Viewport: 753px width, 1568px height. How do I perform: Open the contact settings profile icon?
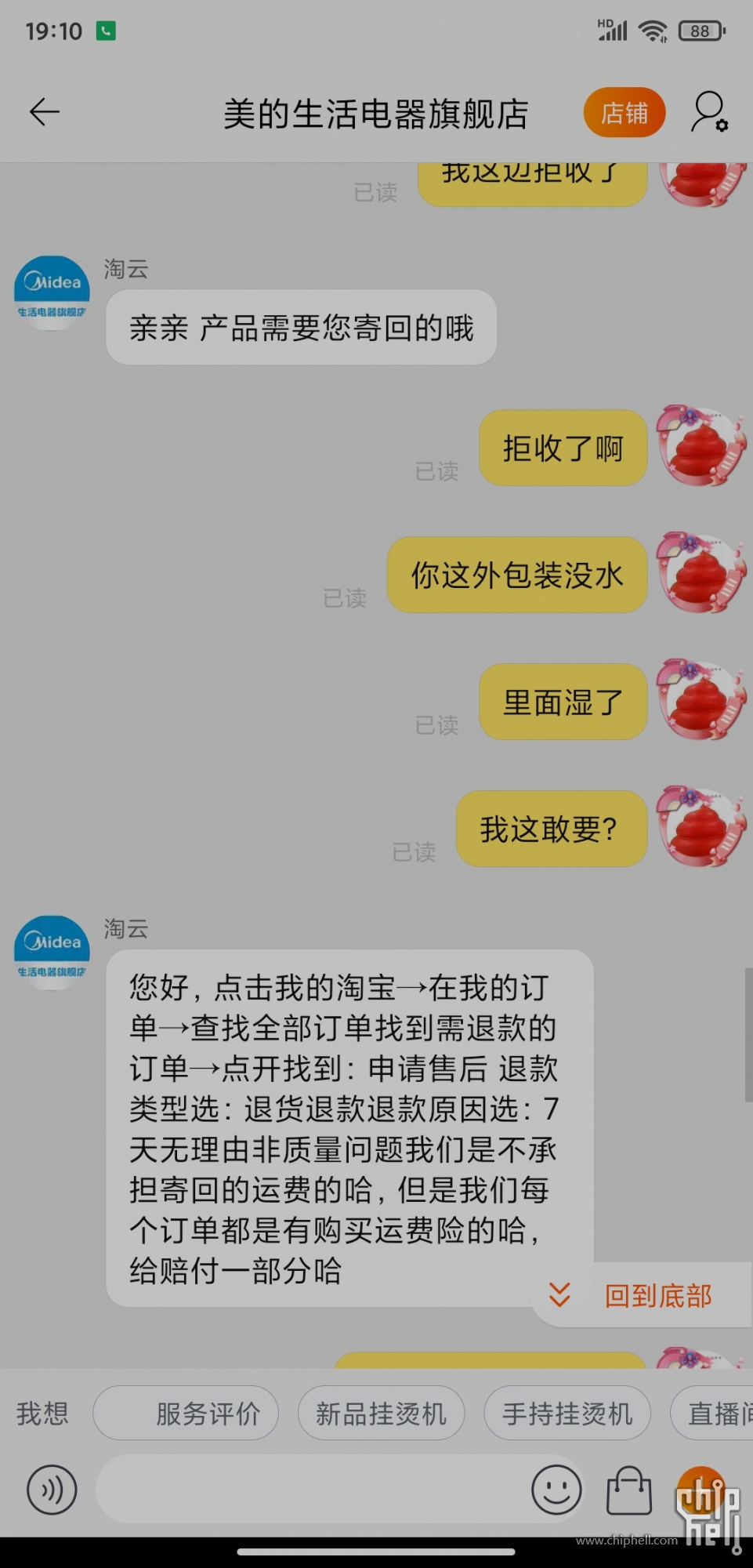(710, 113)
